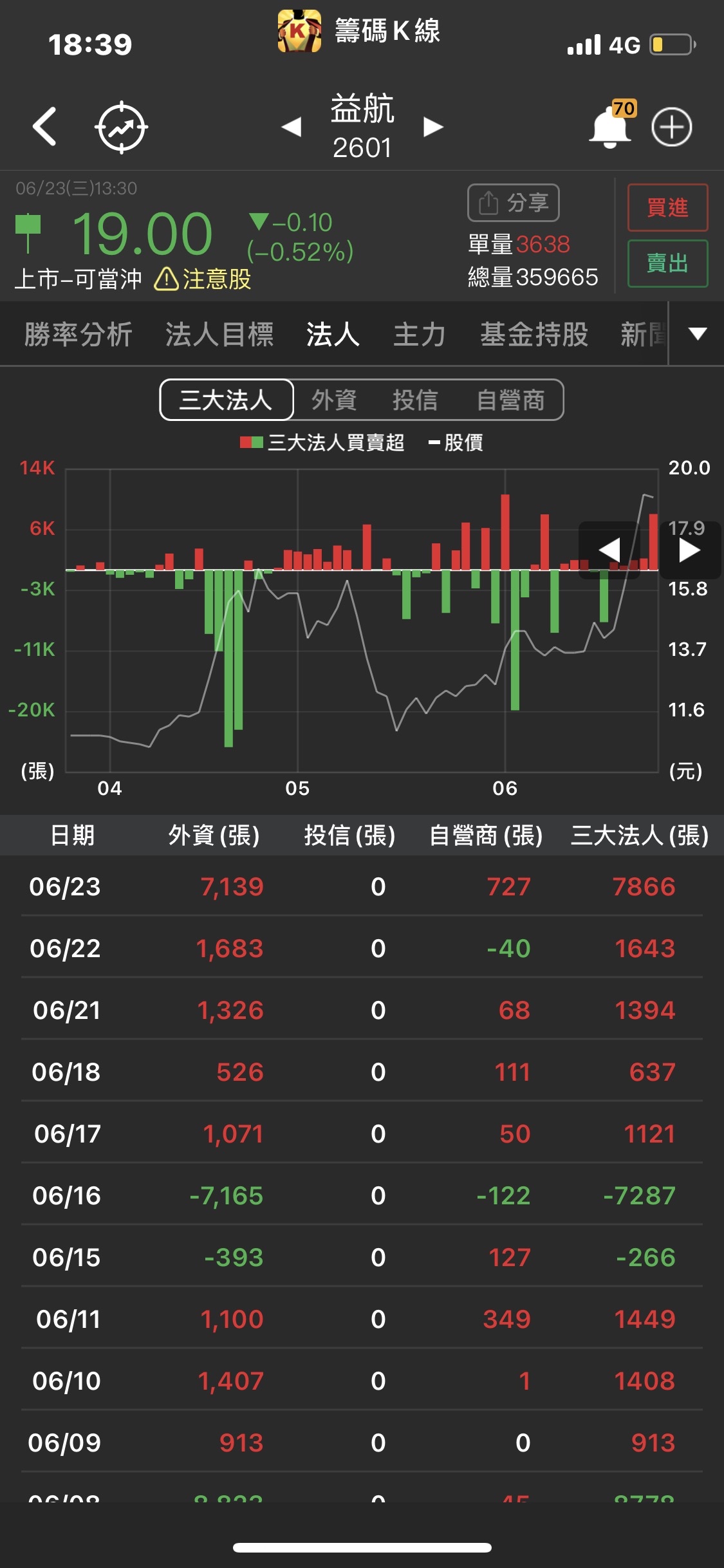
Task: Open the notifications bell
Action: click(610, 127)
